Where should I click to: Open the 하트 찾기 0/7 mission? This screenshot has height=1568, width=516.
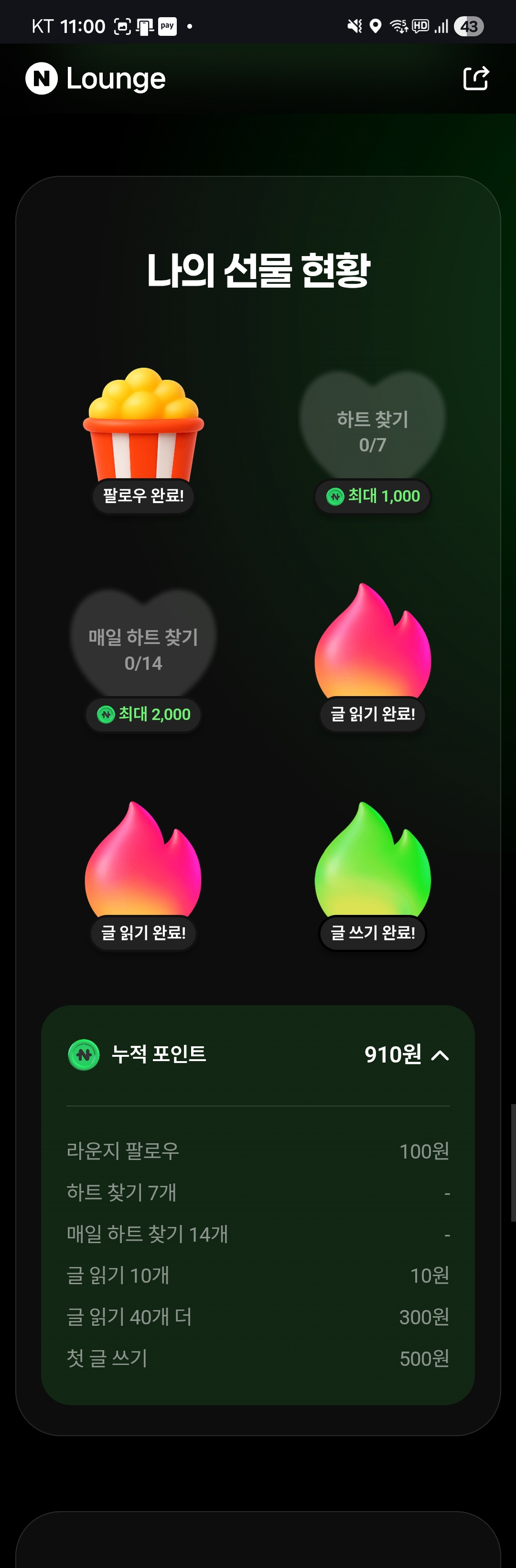click(372, 431)
